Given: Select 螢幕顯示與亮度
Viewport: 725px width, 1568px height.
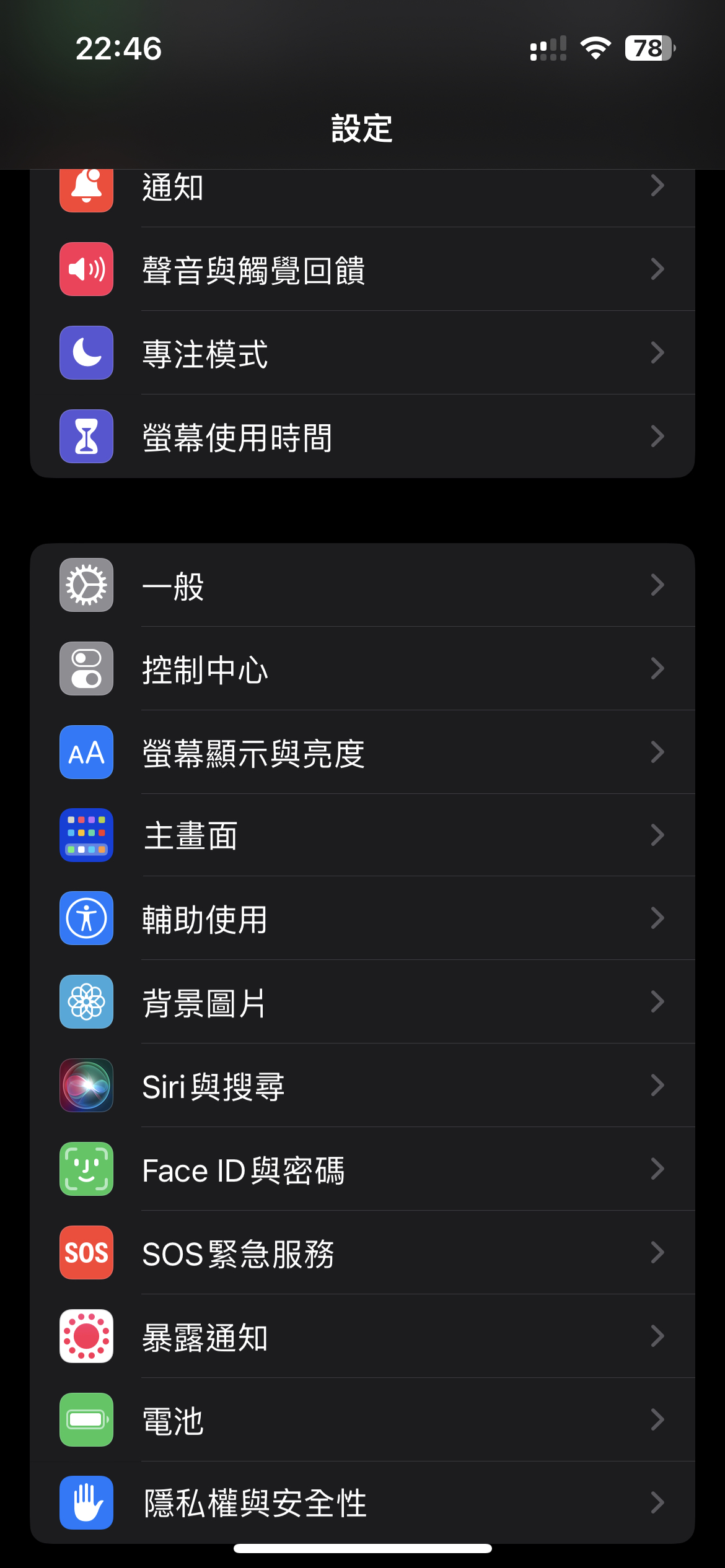Looking at the screenshot, I should click(362, 752).
